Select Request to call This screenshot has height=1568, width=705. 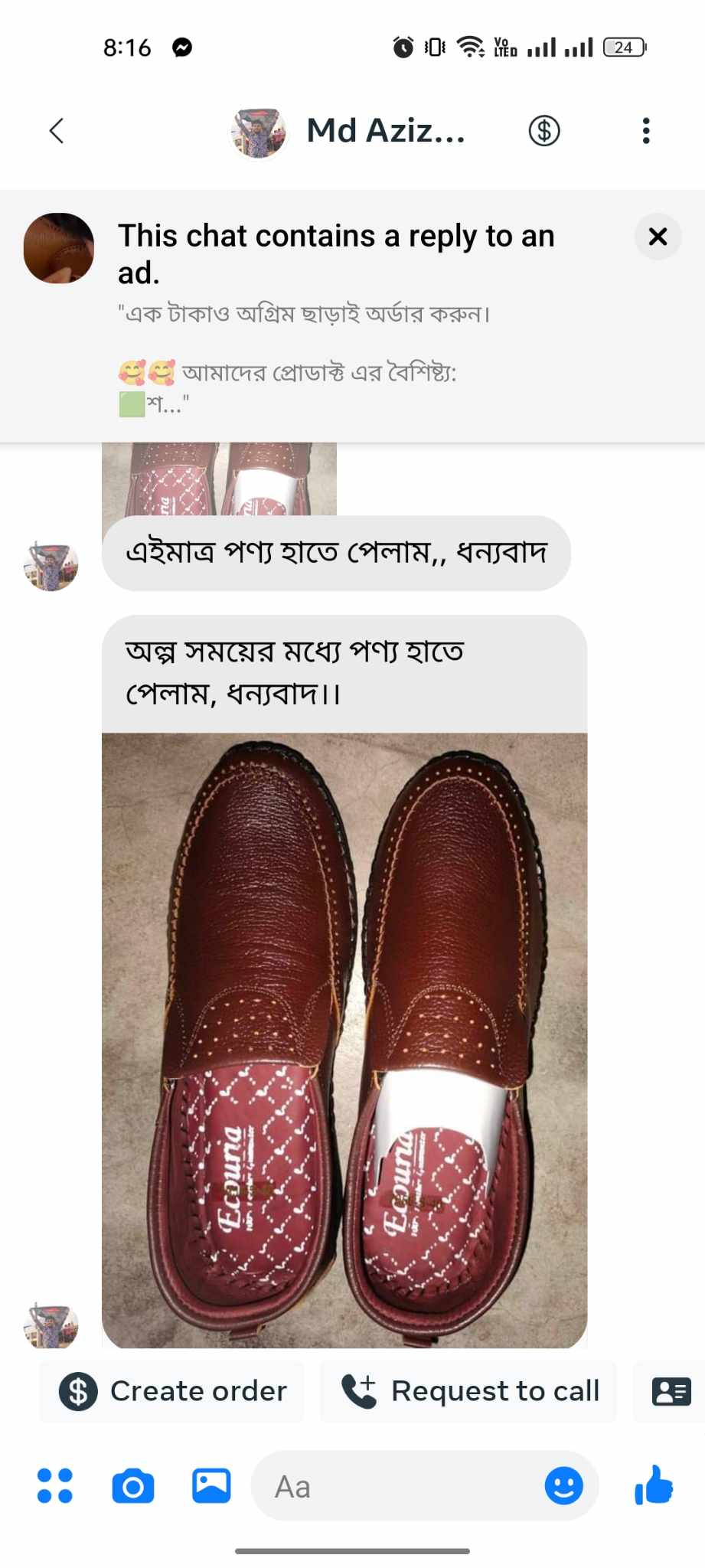468,1391
